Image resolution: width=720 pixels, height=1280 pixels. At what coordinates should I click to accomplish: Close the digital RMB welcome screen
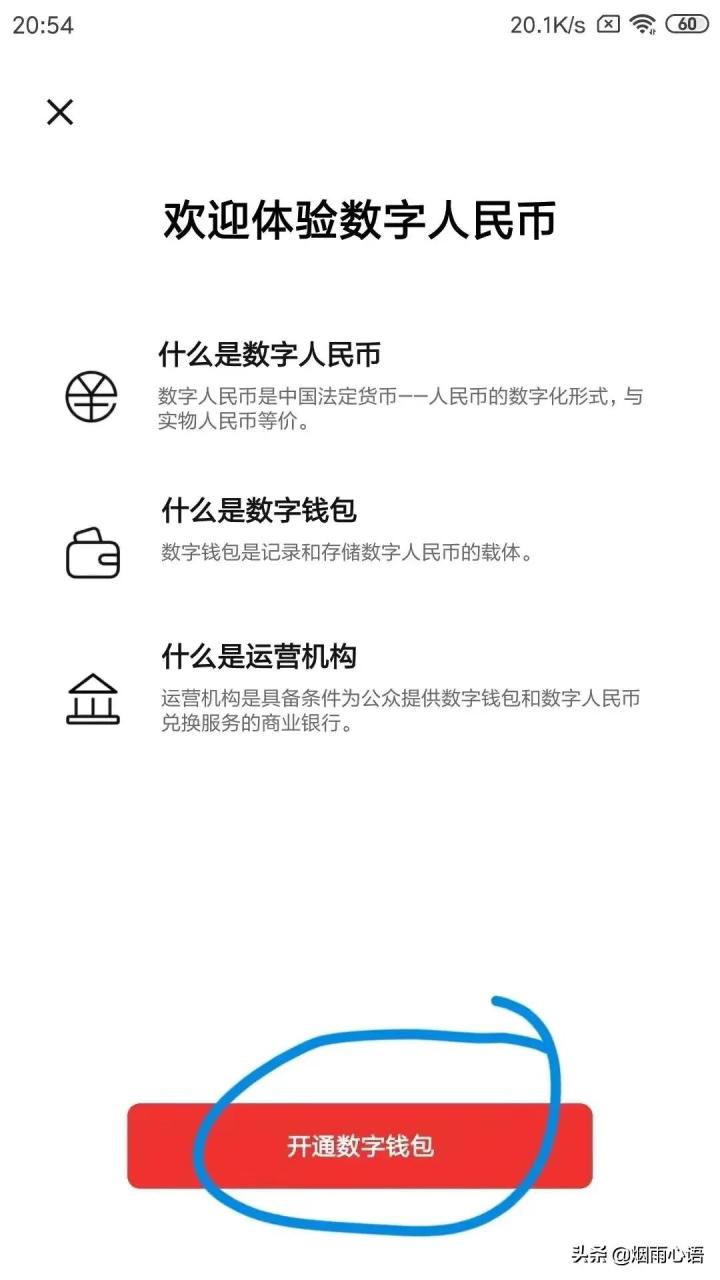click(60, 112)
